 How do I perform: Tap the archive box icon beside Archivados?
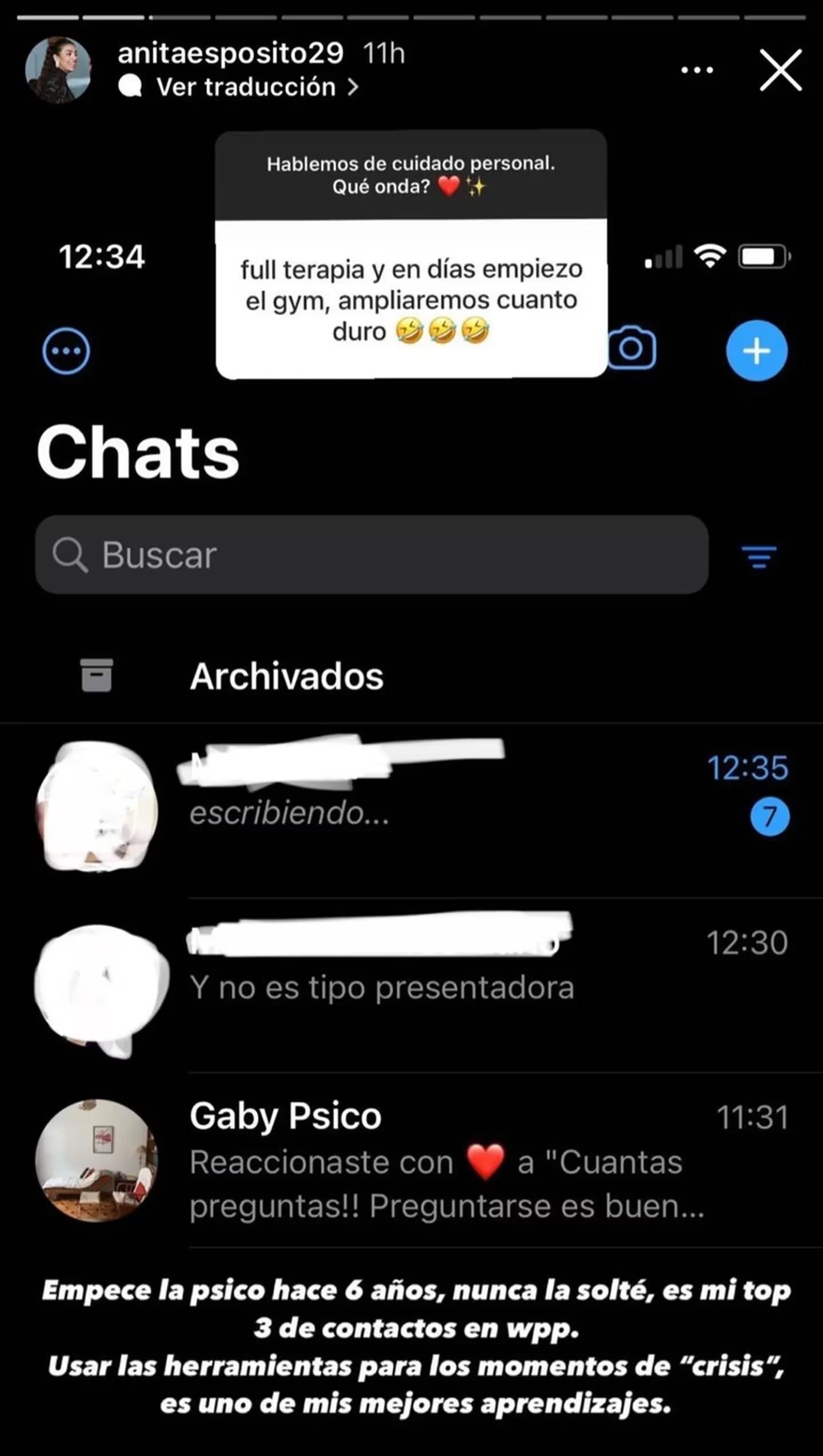click(96, 677)
